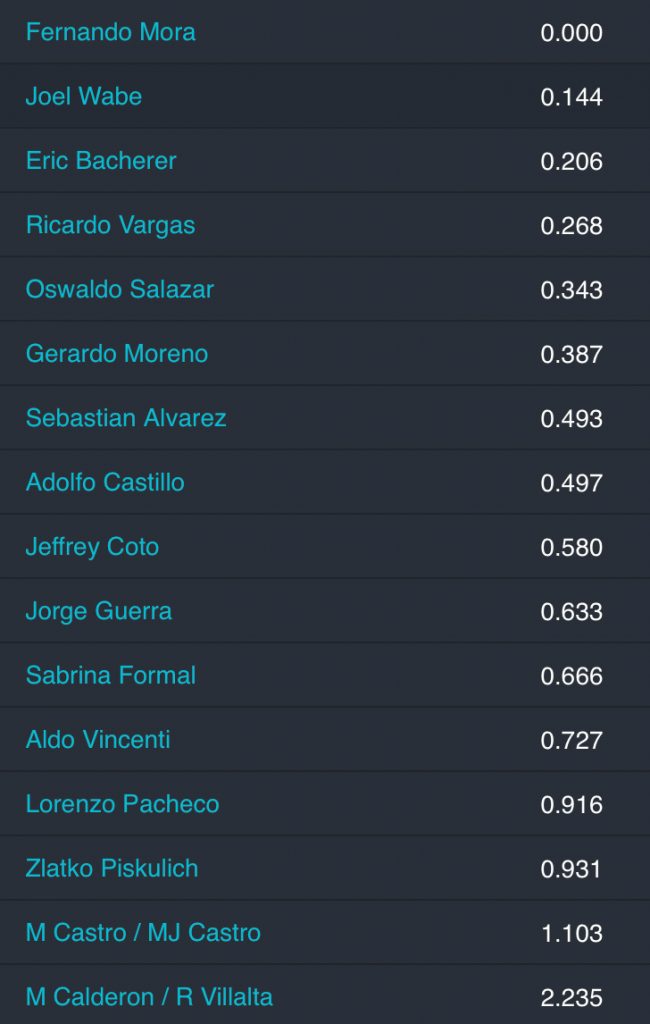View Joel Wabe's entry
The width and height of the screenshot is (650, 1024).
pos(84,97)
